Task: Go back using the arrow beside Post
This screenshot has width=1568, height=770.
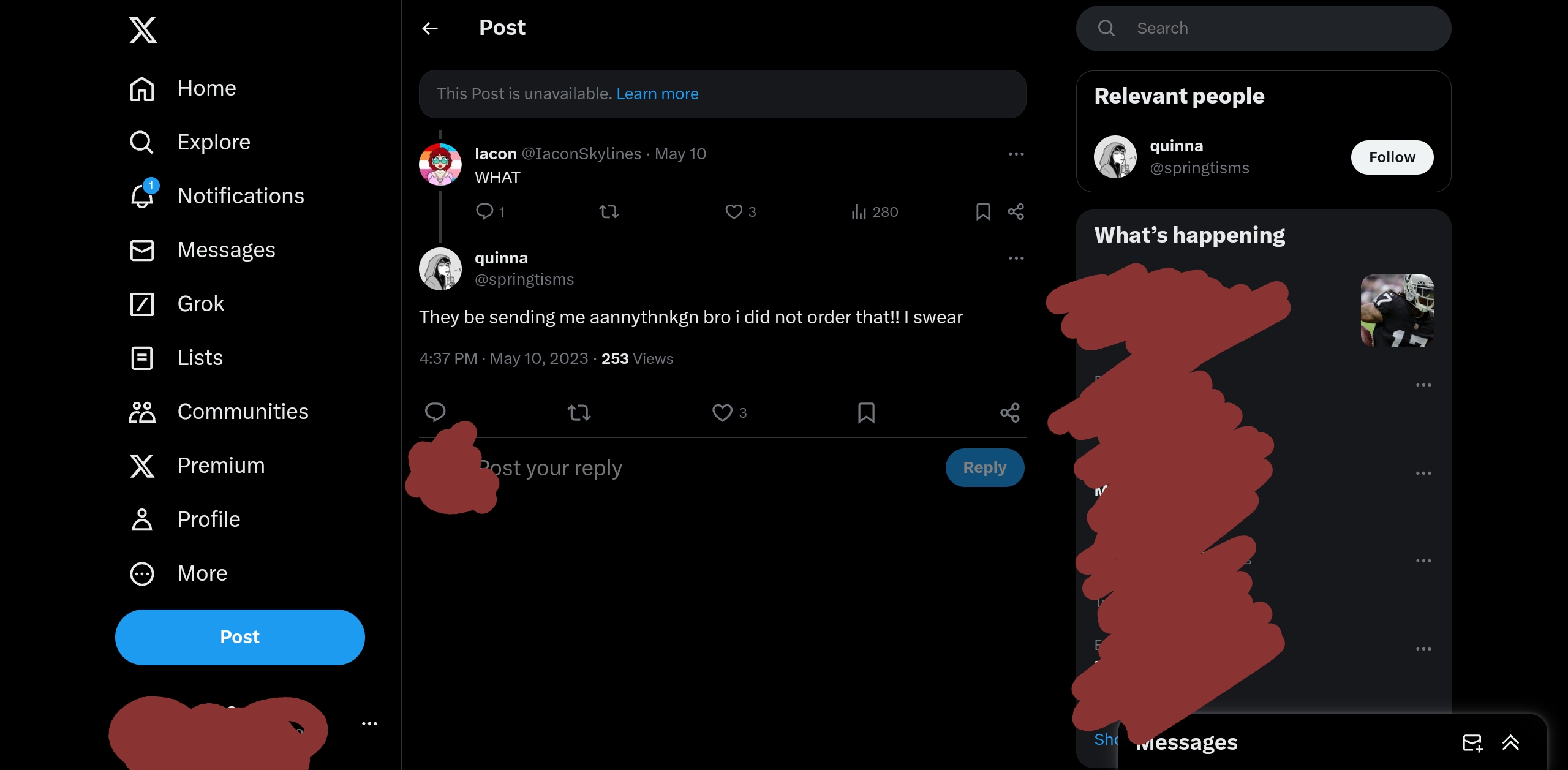Action: (x=430, y=28)
